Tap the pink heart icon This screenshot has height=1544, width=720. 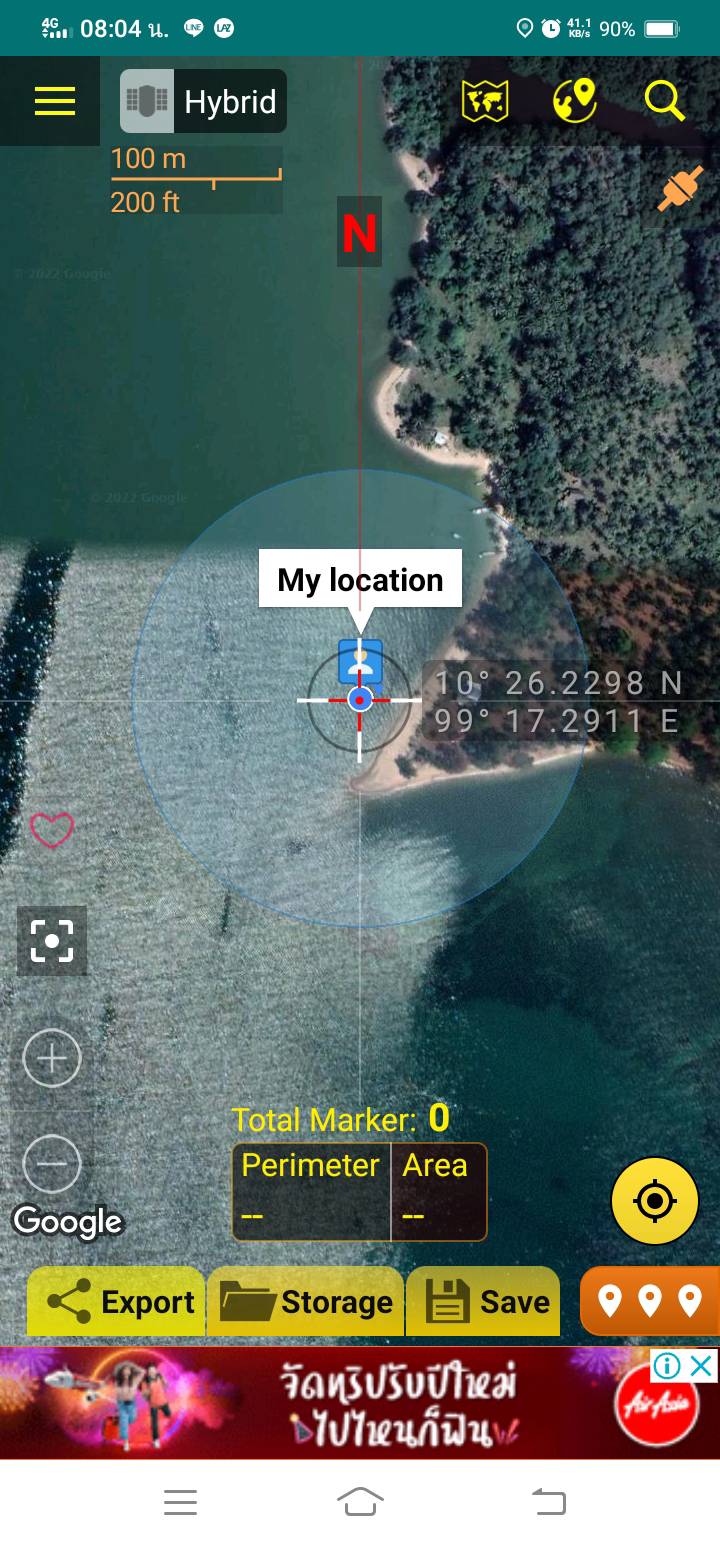pyautogui.click(x=52, y=829)
